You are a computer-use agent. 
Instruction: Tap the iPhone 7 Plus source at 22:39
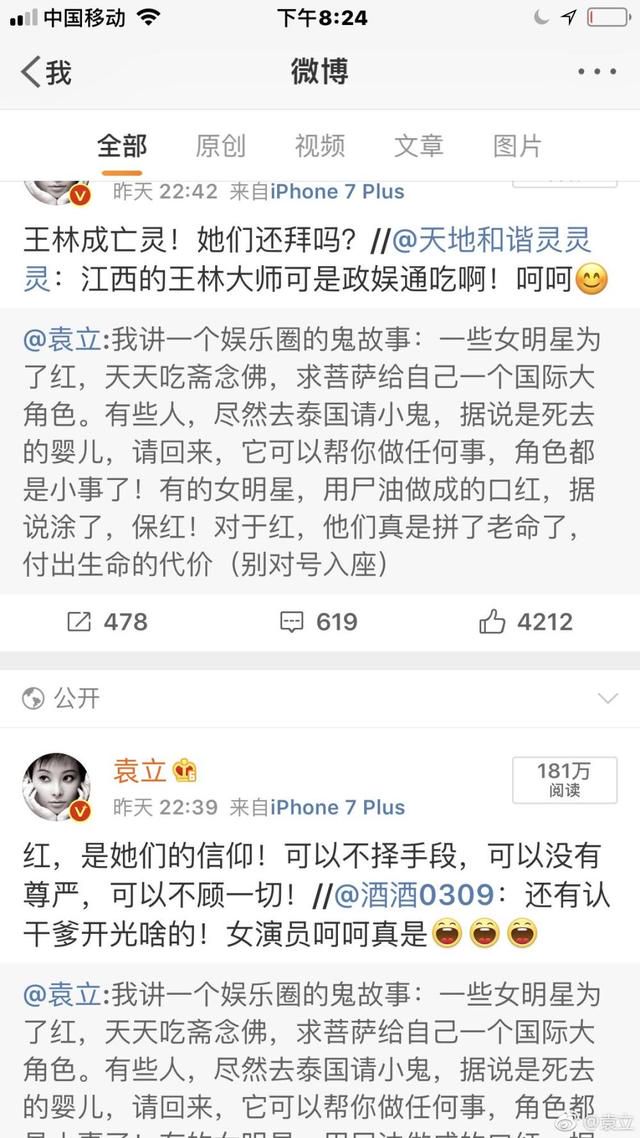[x=337, y=807]
